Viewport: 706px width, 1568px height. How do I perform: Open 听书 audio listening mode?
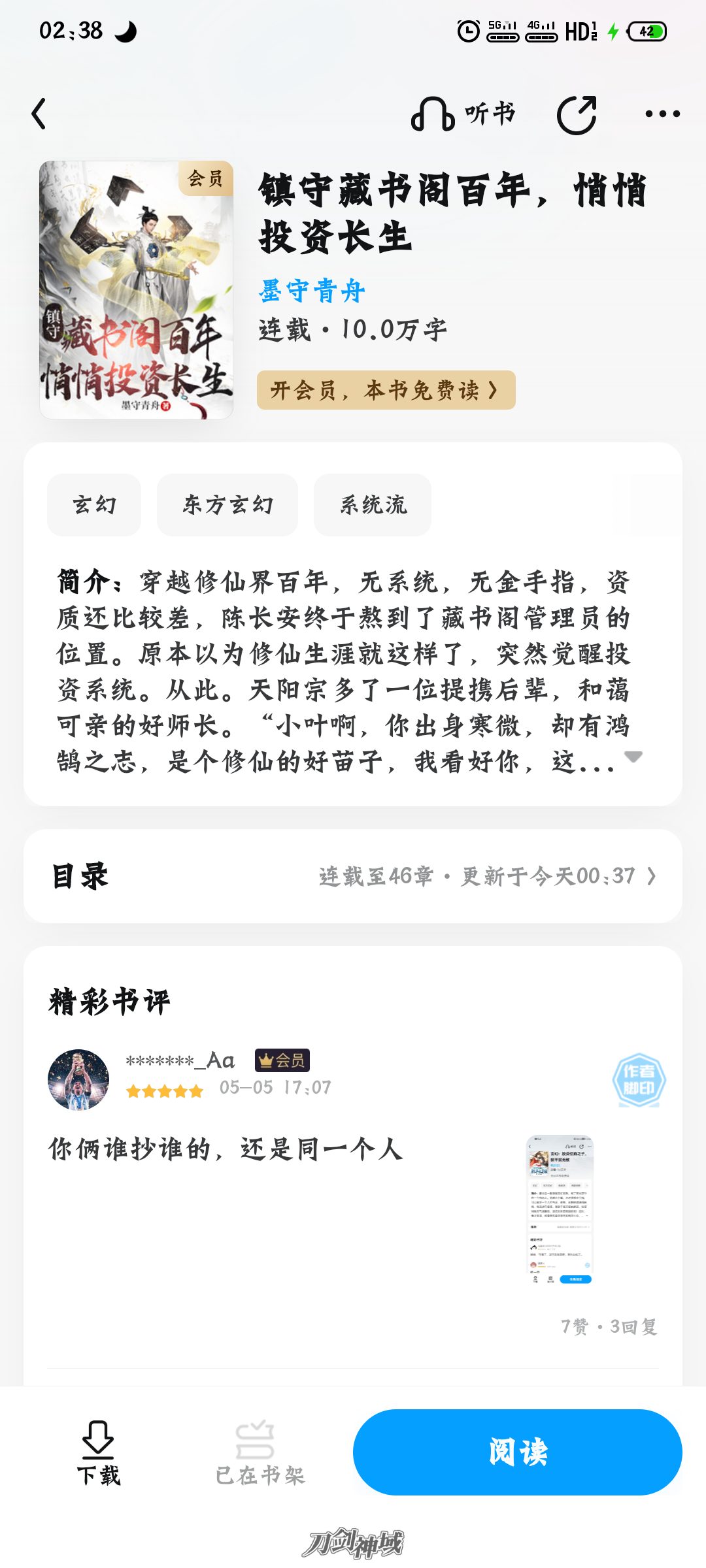463,114
